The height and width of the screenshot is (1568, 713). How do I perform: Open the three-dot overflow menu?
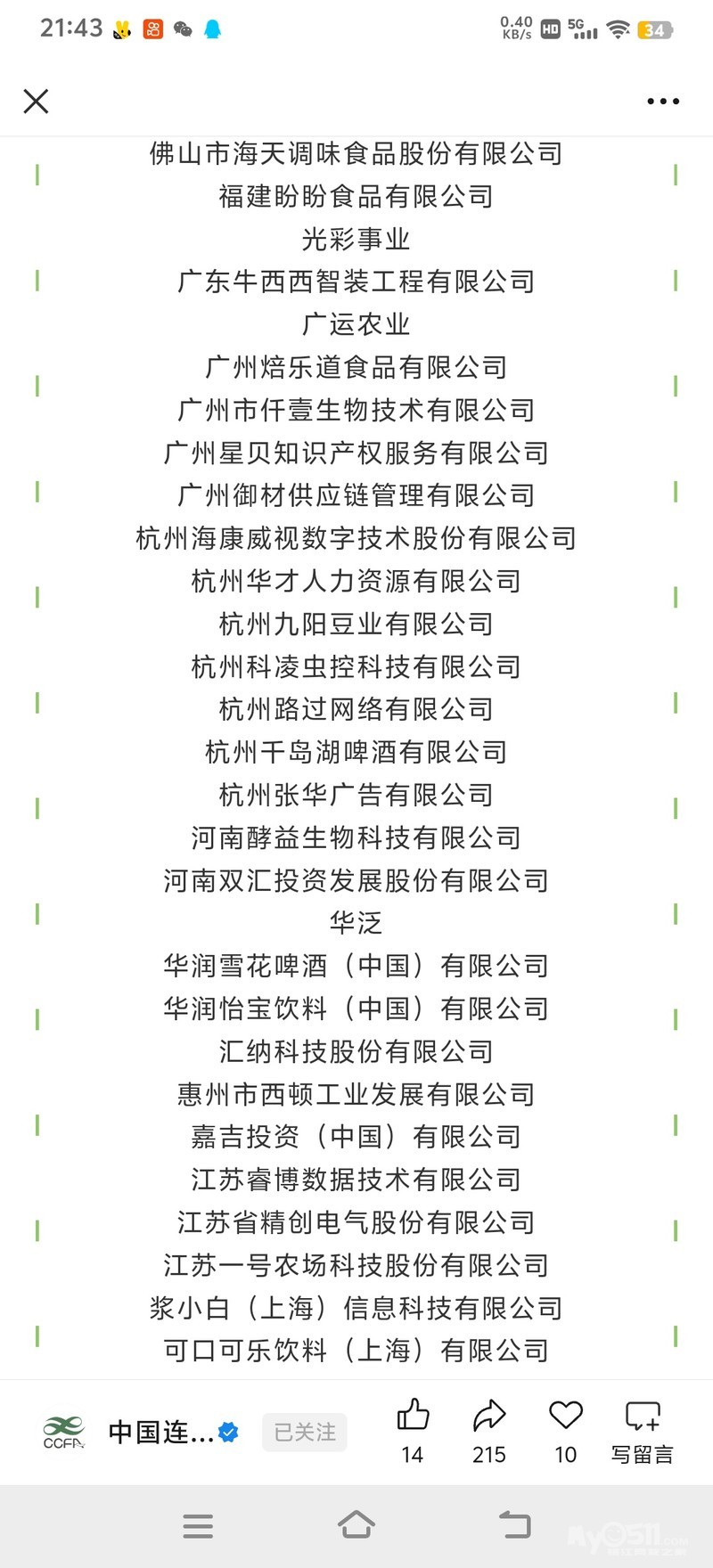click(x=663, y=102)
